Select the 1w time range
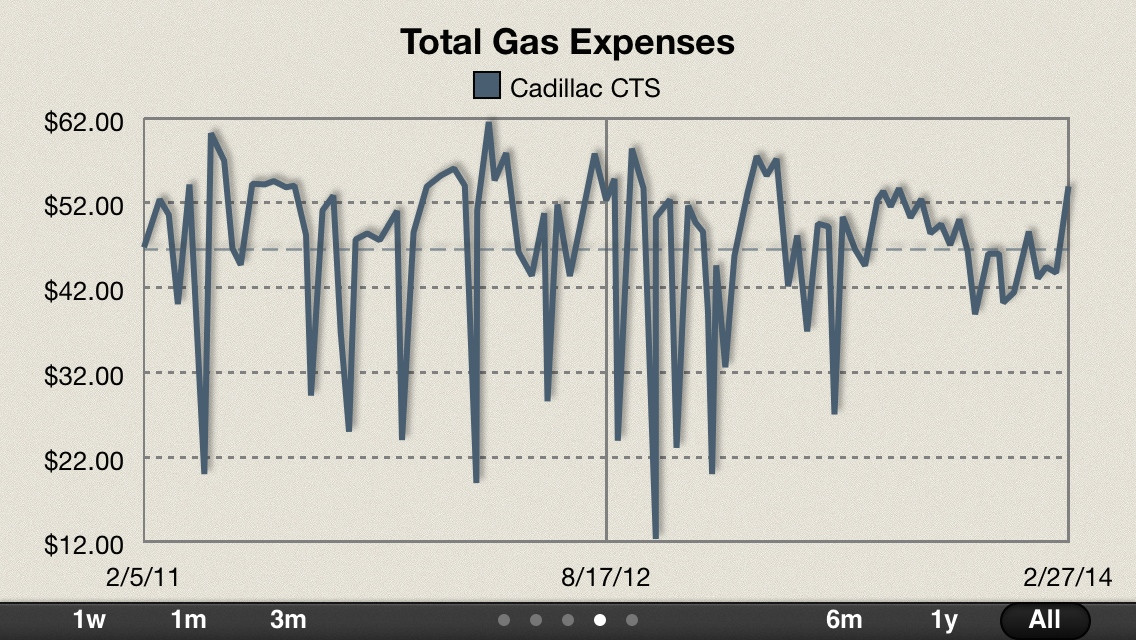The height and width of the screenshot is (640, 1136). coord(89,620)
